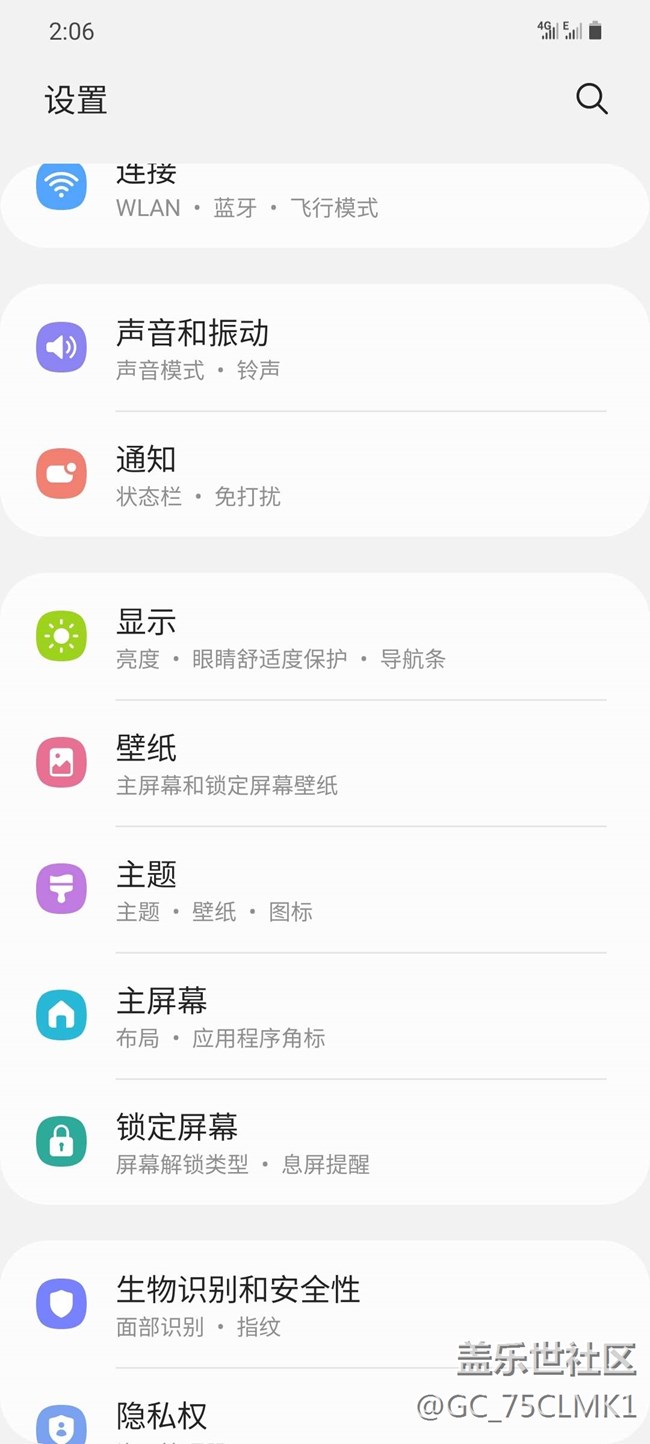Go to 通知 notification settings
This screenshot has width=650, height=1444.
point(324,474)
